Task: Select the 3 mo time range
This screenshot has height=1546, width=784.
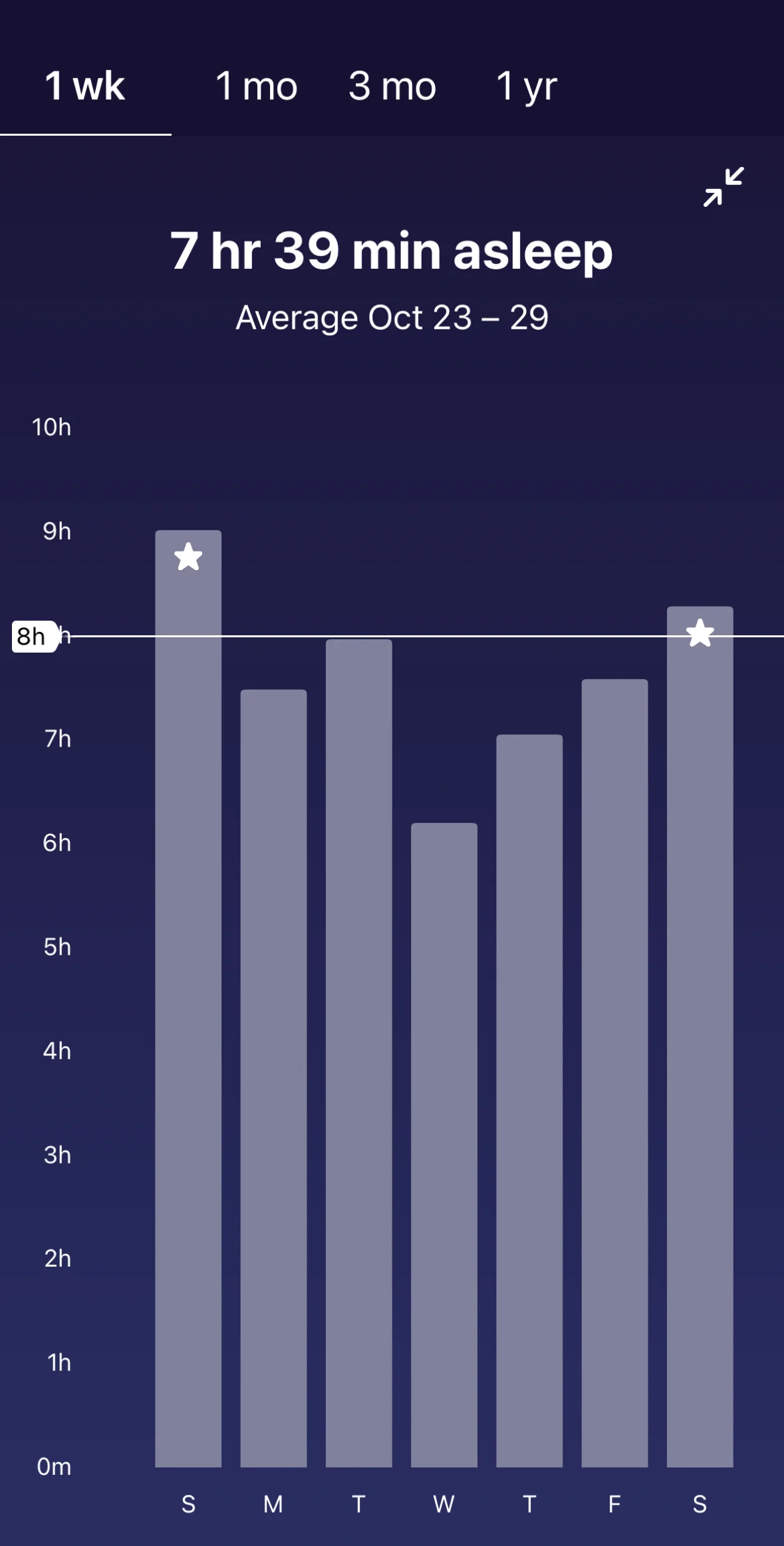Action: (392, 86)
